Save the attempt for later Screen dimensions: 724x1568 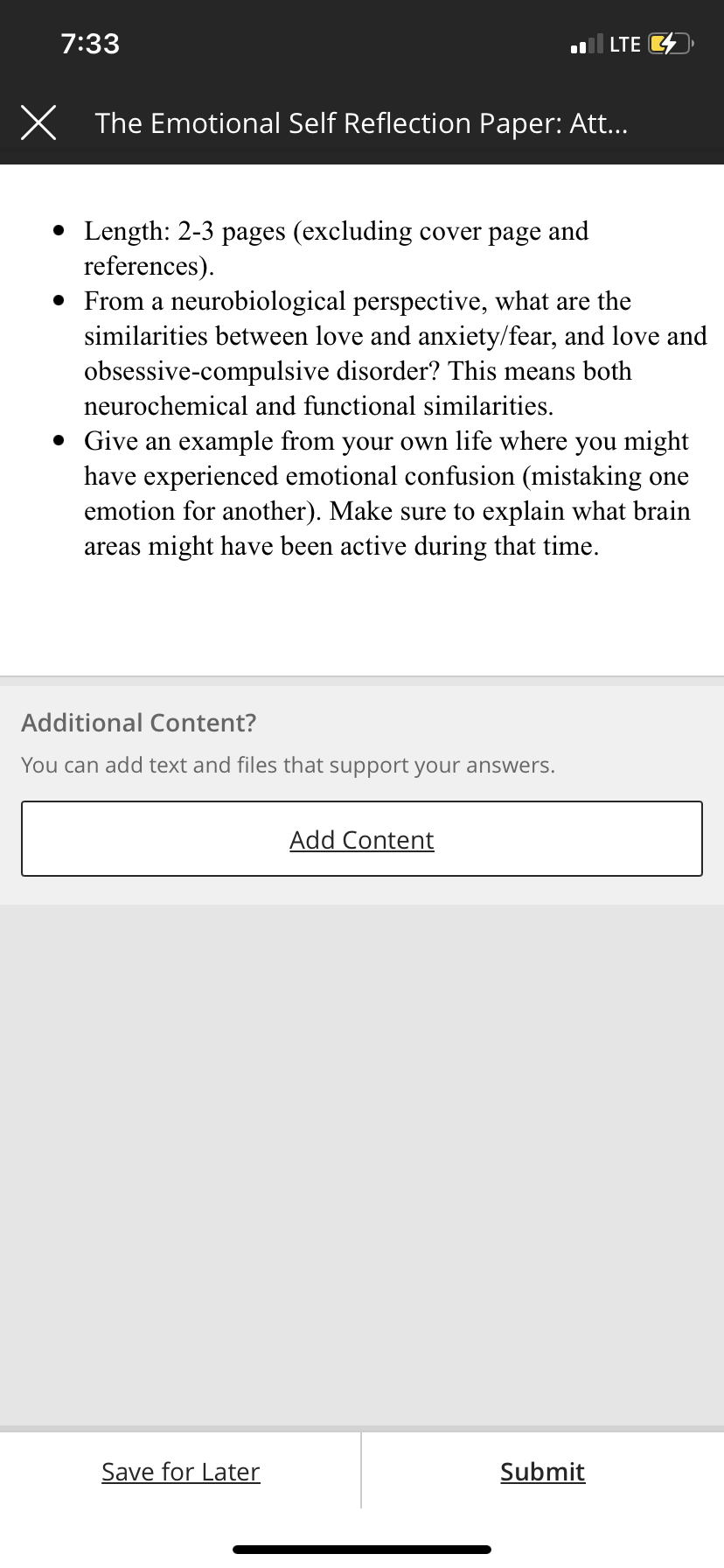(181, 1471)
